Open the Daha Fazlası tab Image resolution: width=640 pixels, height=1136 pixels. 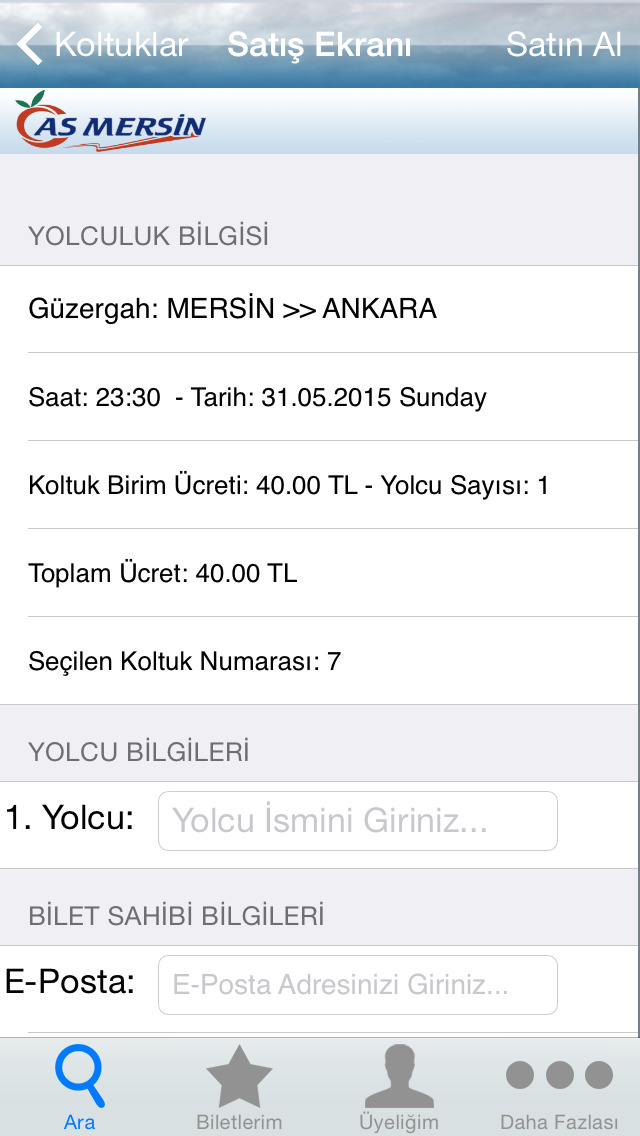pyautogui.click(x=560, y=1088)
